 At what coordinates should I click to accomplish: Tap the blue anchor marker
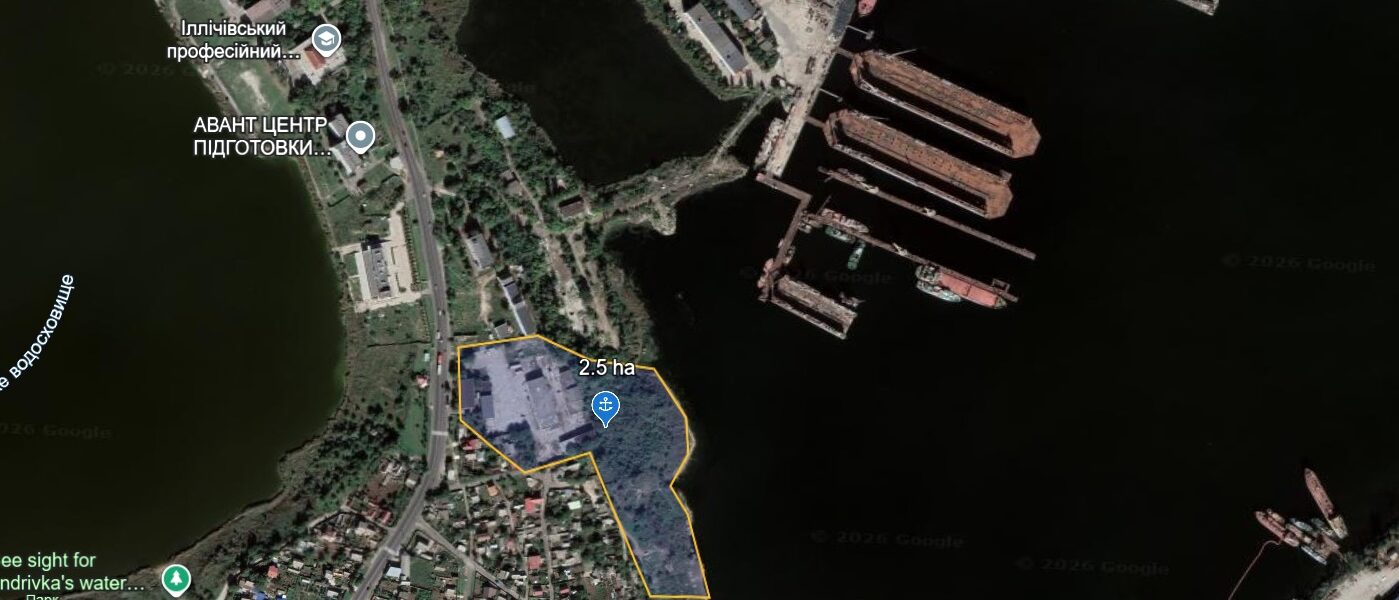(x=604, y=406)
